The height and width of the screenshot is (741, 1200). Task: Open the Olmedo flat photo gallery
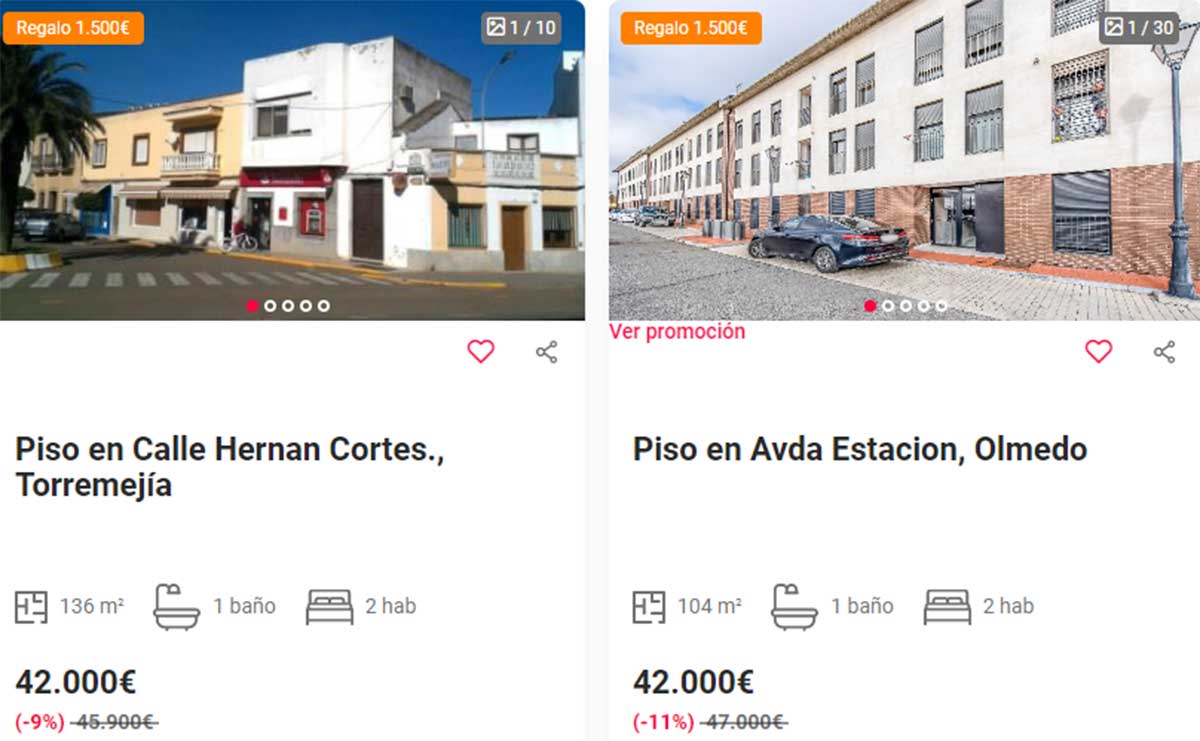point(1138,28)
